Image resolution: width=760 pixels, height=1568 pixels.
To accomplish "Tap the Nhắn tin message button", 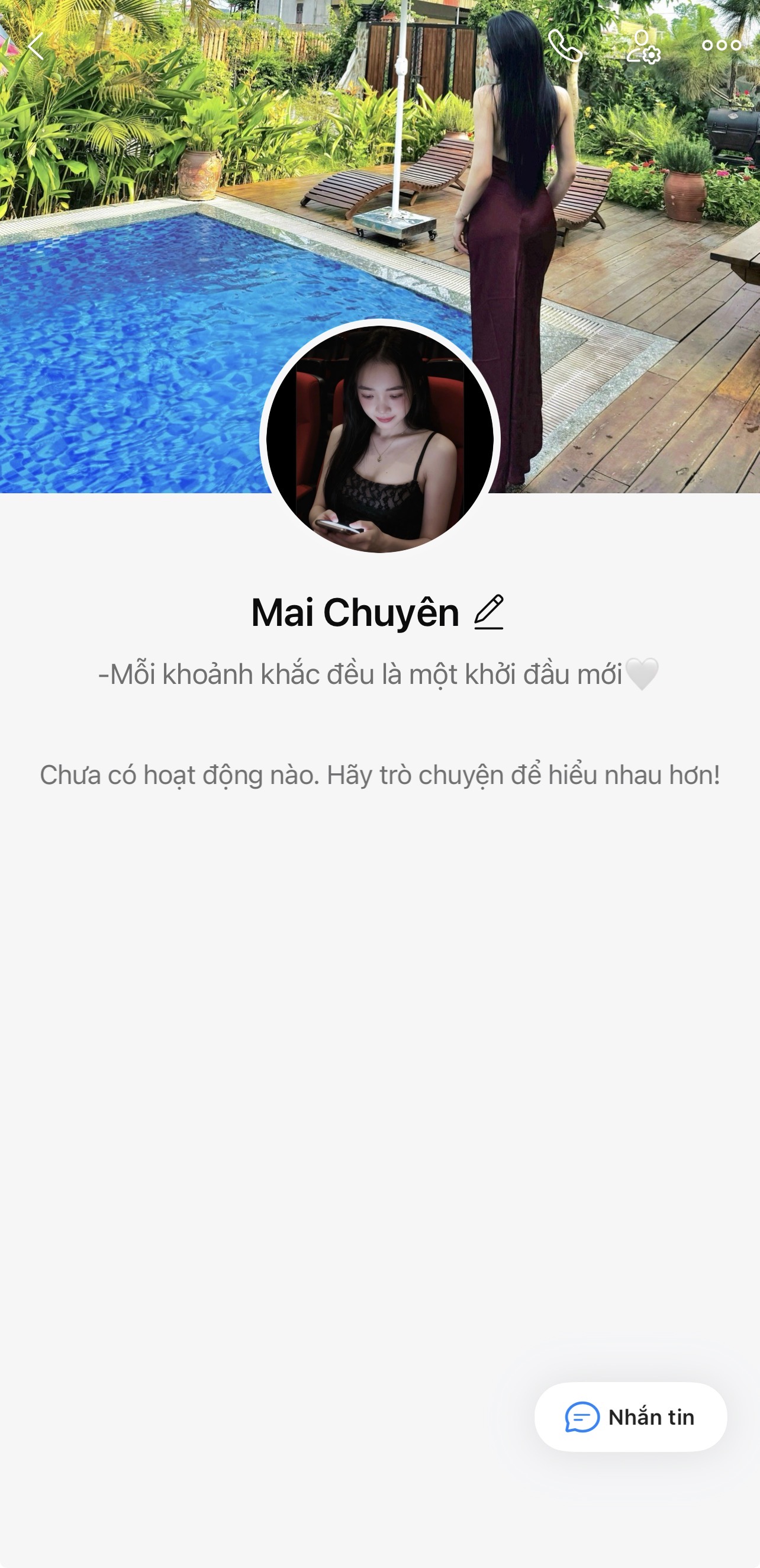I will (x=630, y=1417).
